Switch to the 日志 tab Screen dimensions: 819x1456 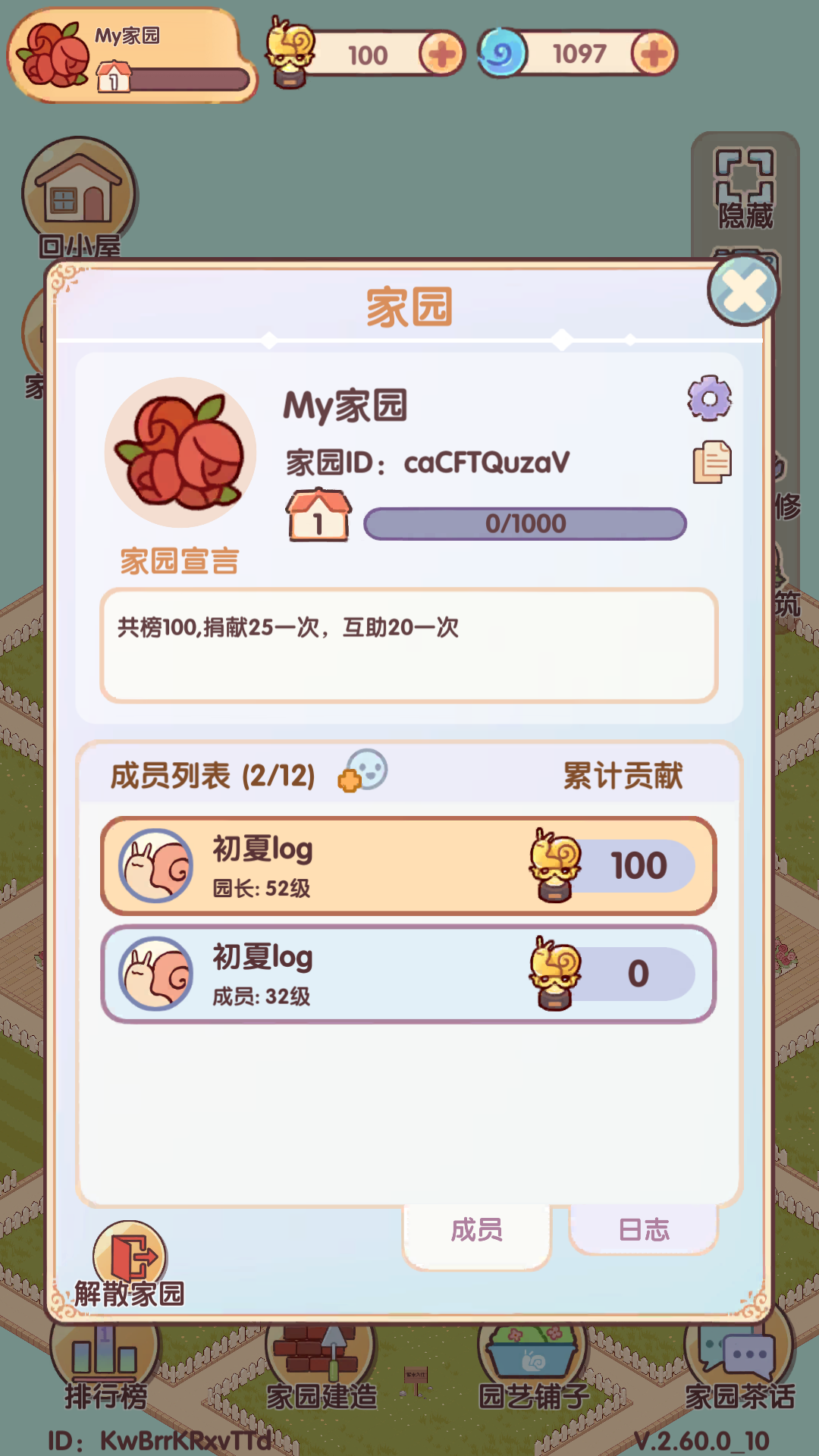[644, 1226]
